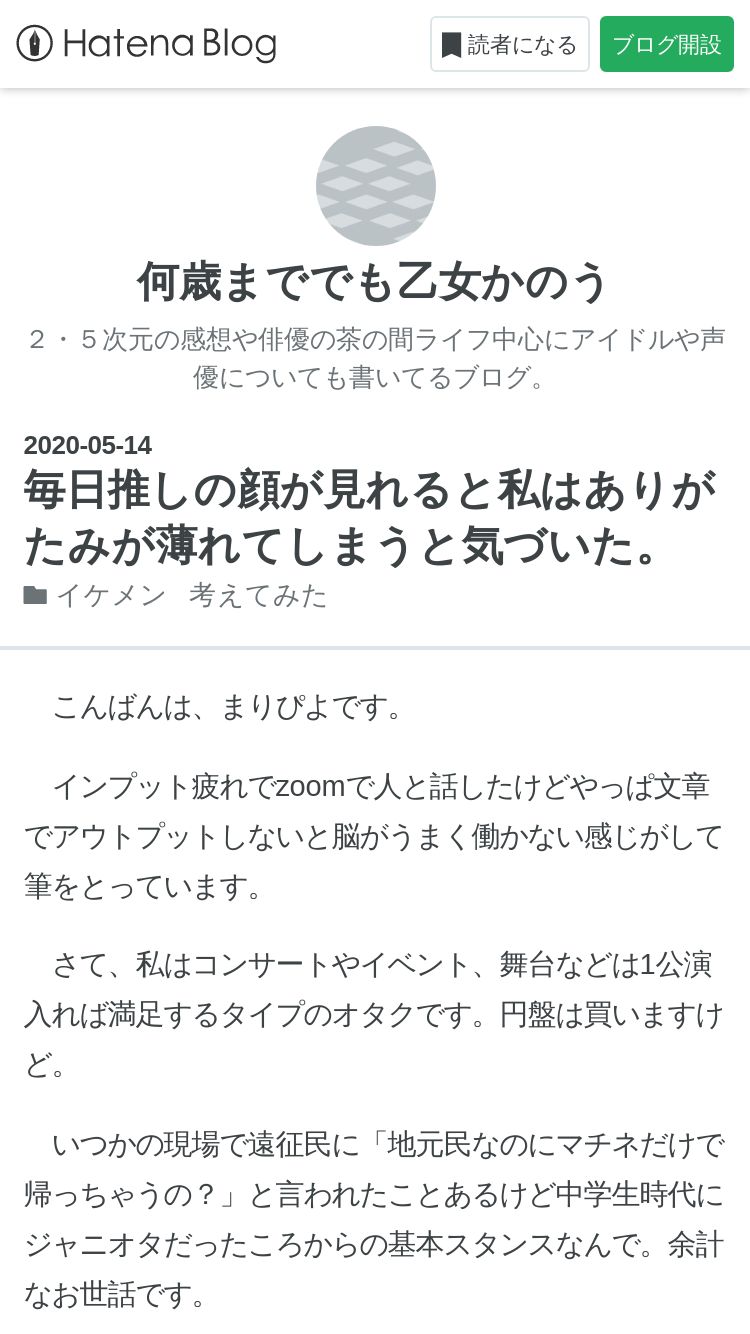This screenshot has width=750, height=1334.
Task: Open the Hatena Blog home logo
Action: tap(146, 44)
